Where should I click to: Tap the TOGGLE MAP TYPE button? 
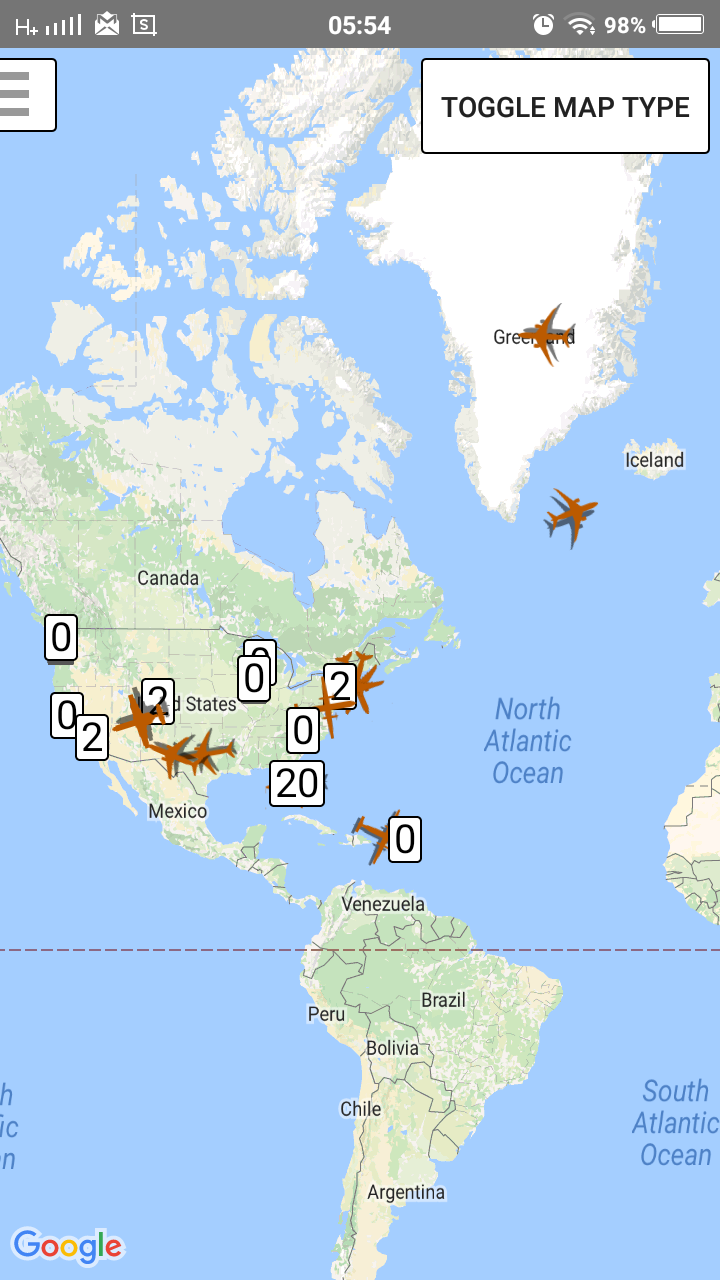pos(565,106)
